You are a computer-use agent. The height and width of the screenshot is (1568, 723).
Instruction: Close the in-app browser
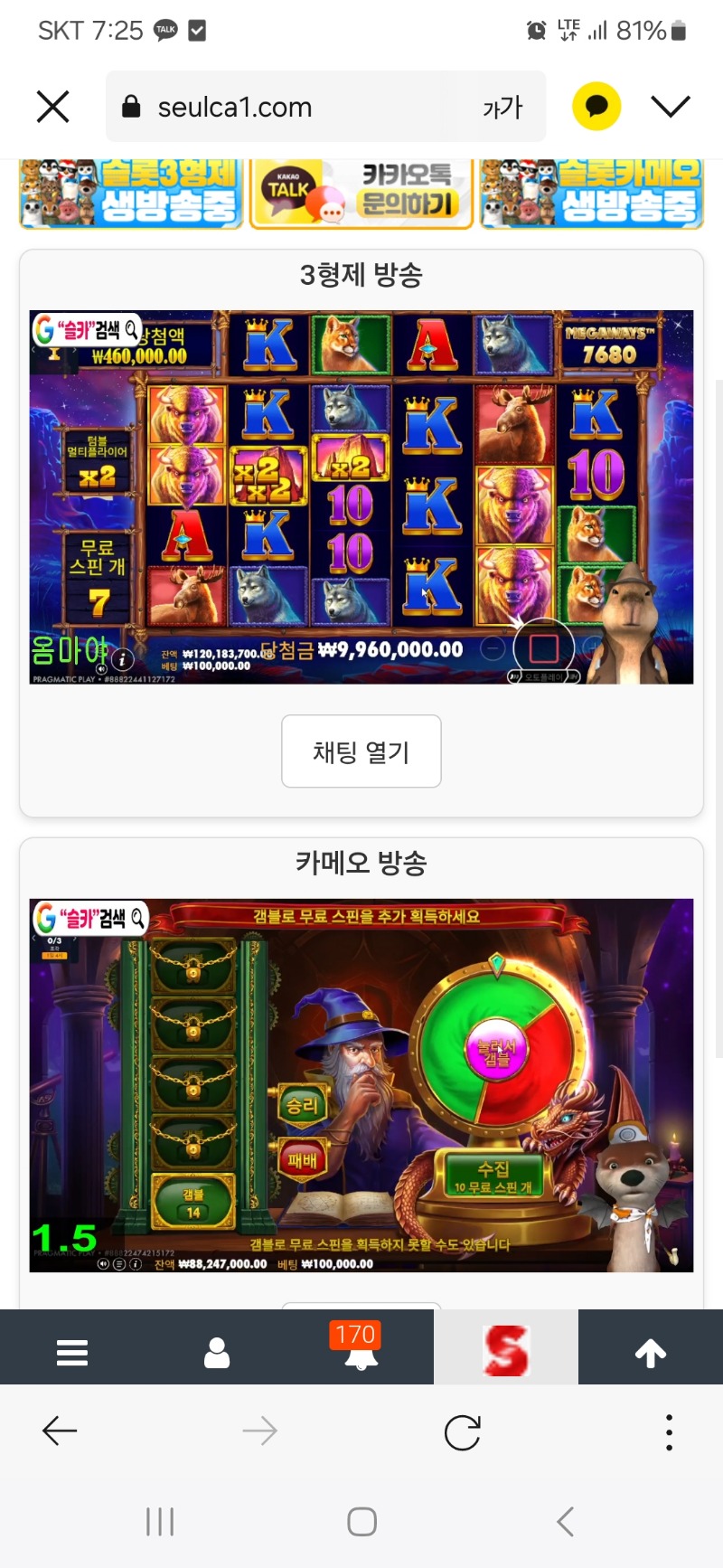pyautogui.click(x=52, y=107)
